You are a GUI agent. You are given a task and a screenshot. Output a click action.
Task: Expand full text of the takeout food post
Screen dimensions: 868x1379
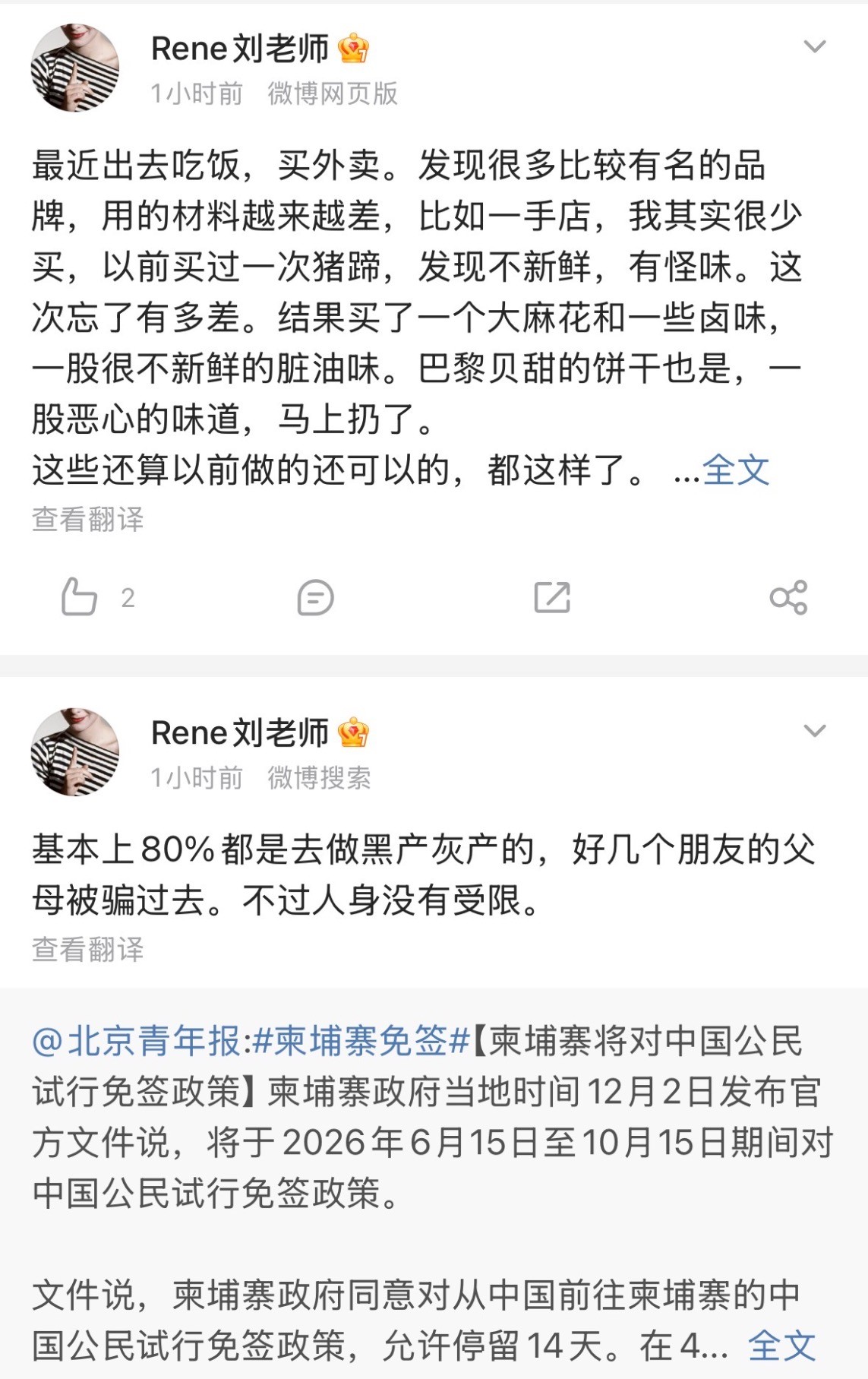click(x=735, y=470)
